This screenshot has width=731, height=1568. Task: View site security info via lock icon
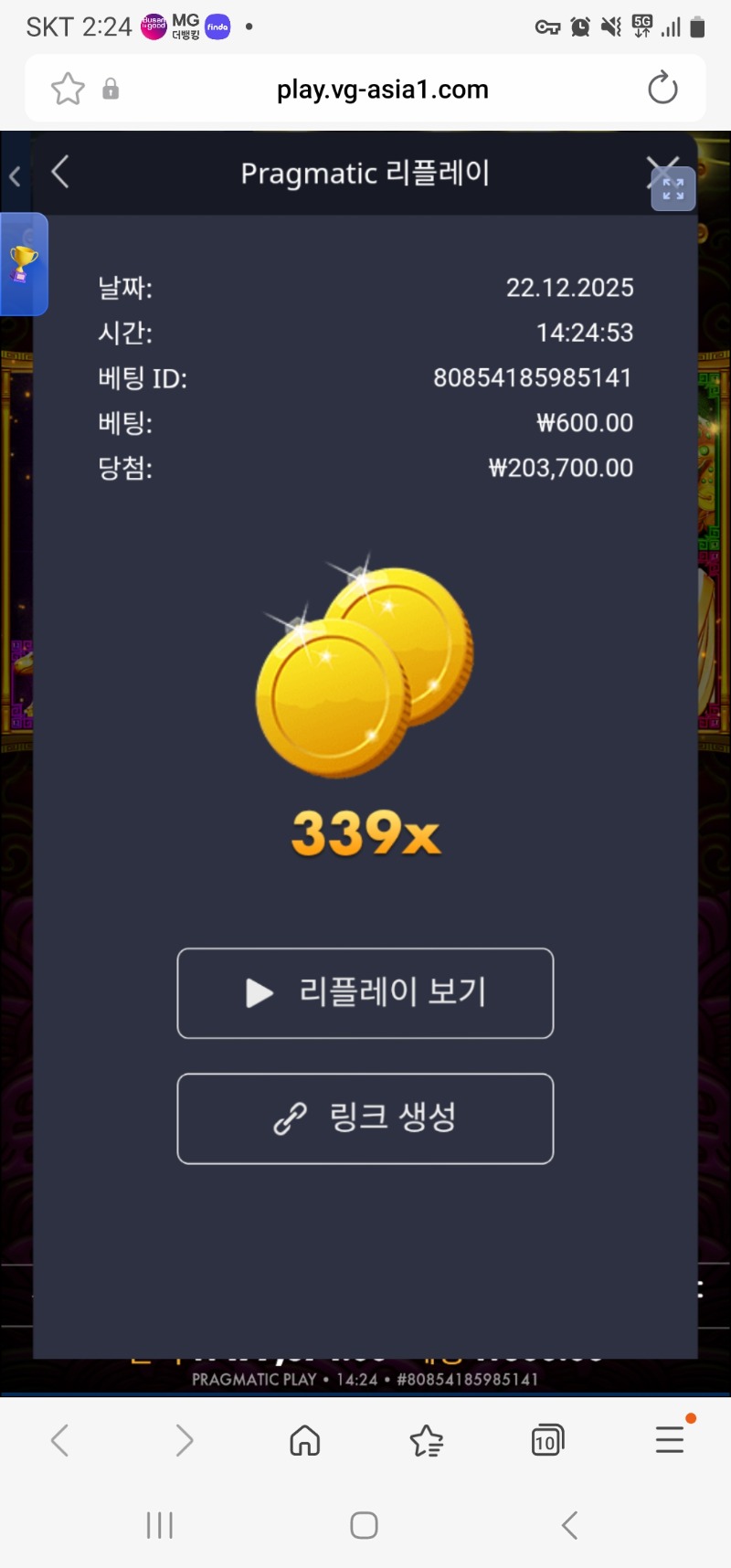point(111,90)
